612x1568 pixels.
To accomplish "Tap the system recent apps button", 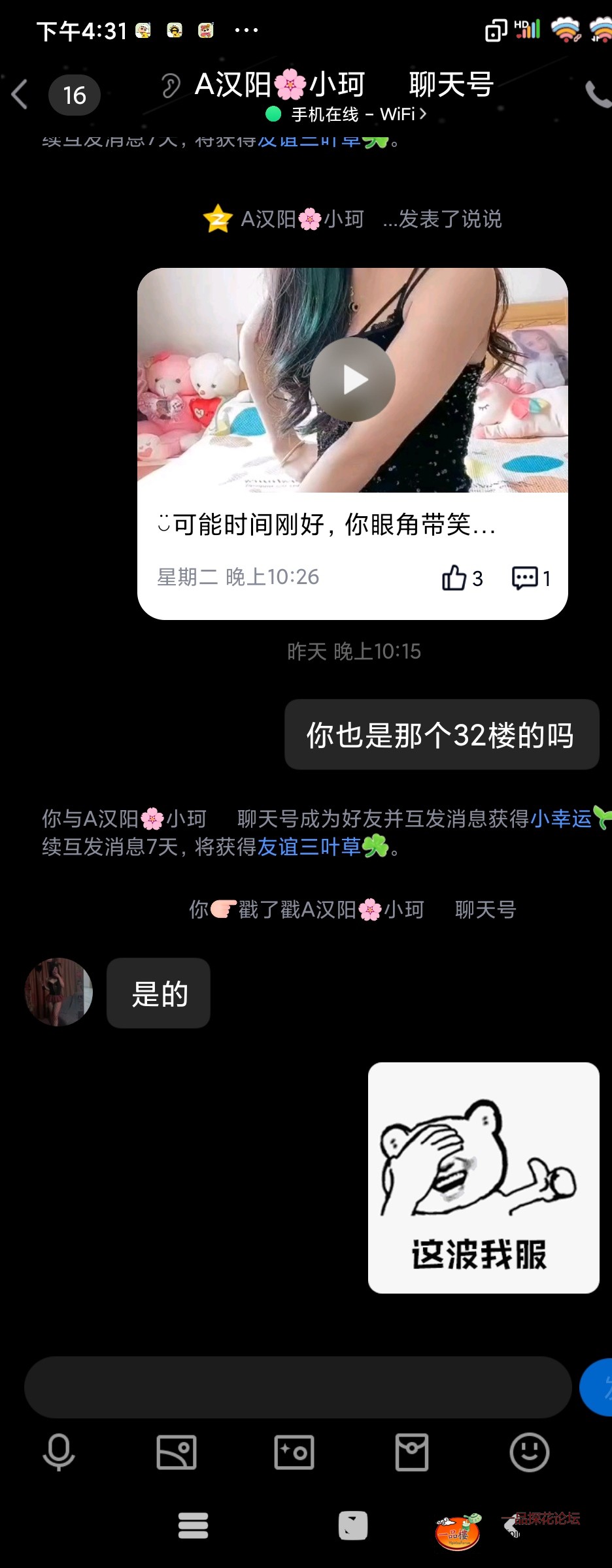I will tap(194, 1526).
